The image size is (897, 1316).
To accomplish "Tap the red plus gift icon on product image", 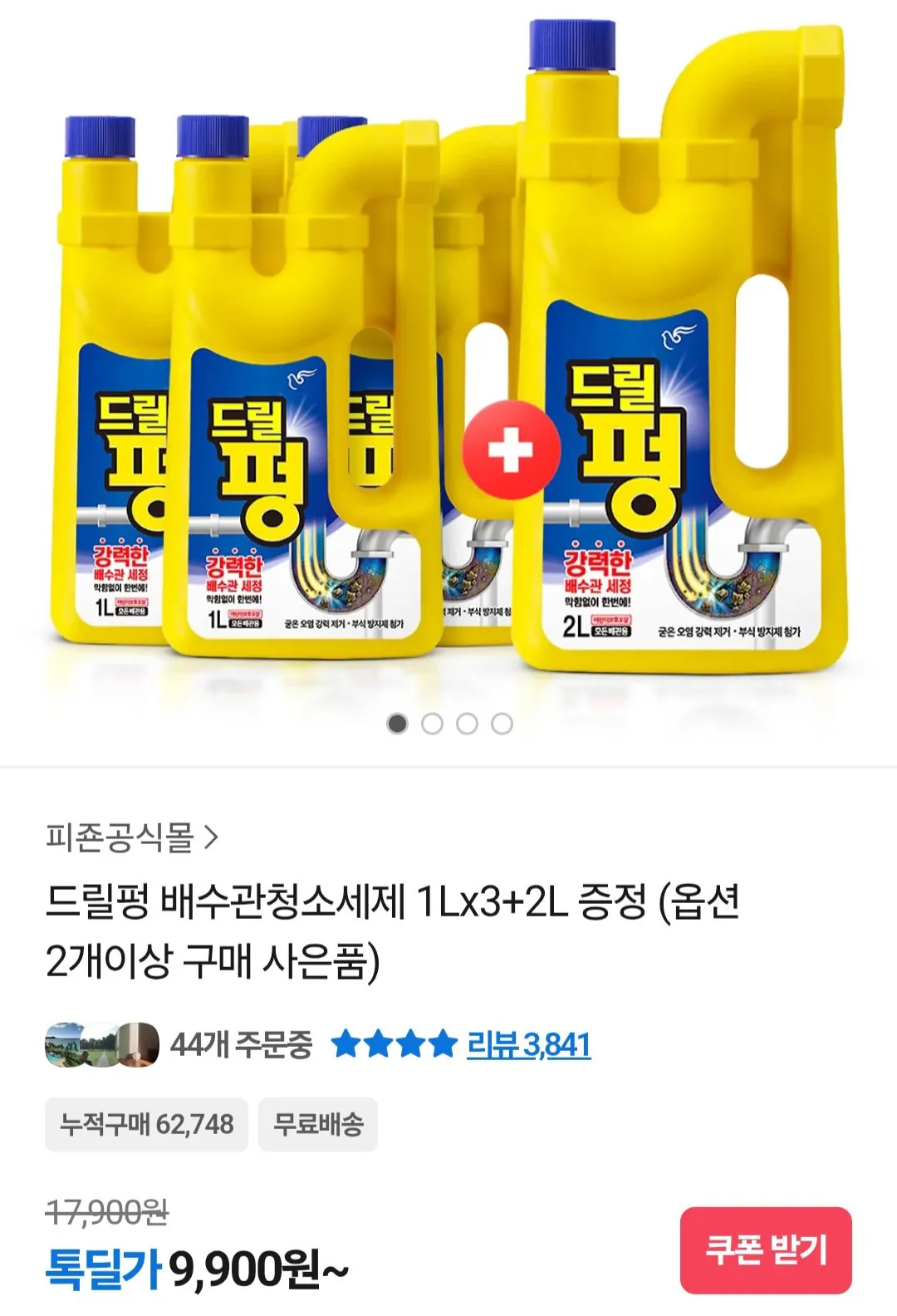I will tap(510, 449).
